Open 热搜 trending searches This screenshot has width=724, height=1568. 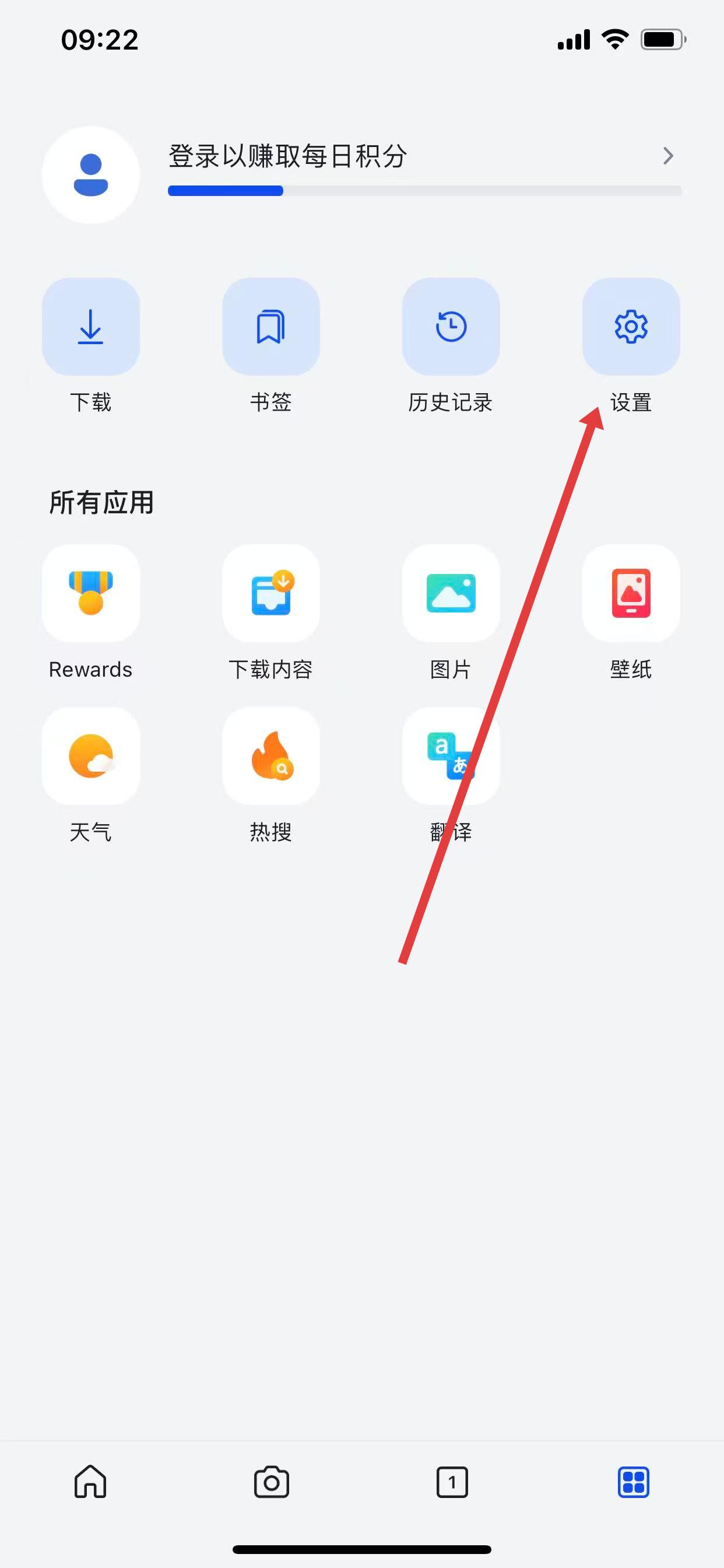pyautogui.click(x=270, y=756)
